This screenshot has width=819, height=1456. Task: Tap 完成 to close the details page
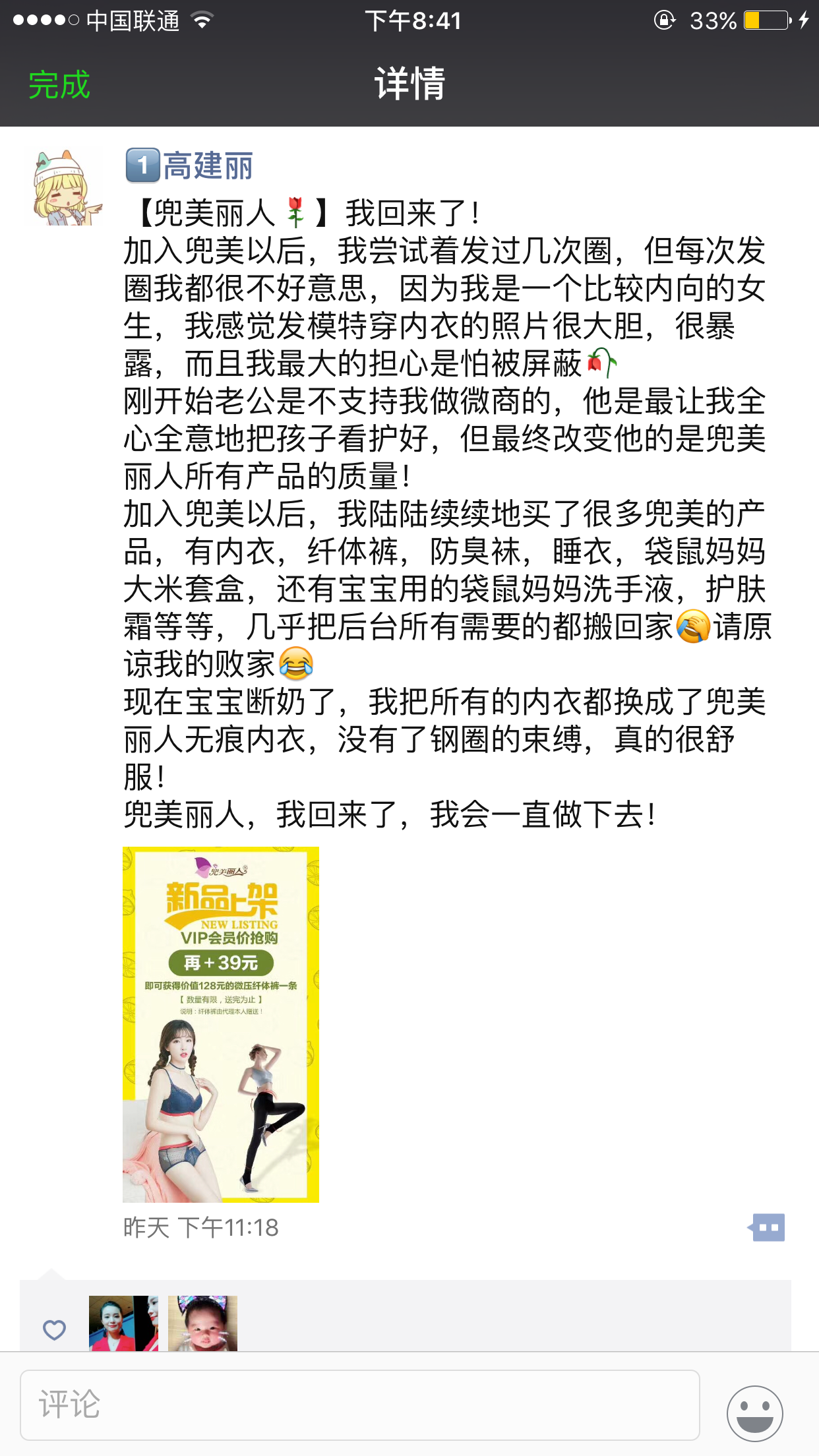point(59,85)
